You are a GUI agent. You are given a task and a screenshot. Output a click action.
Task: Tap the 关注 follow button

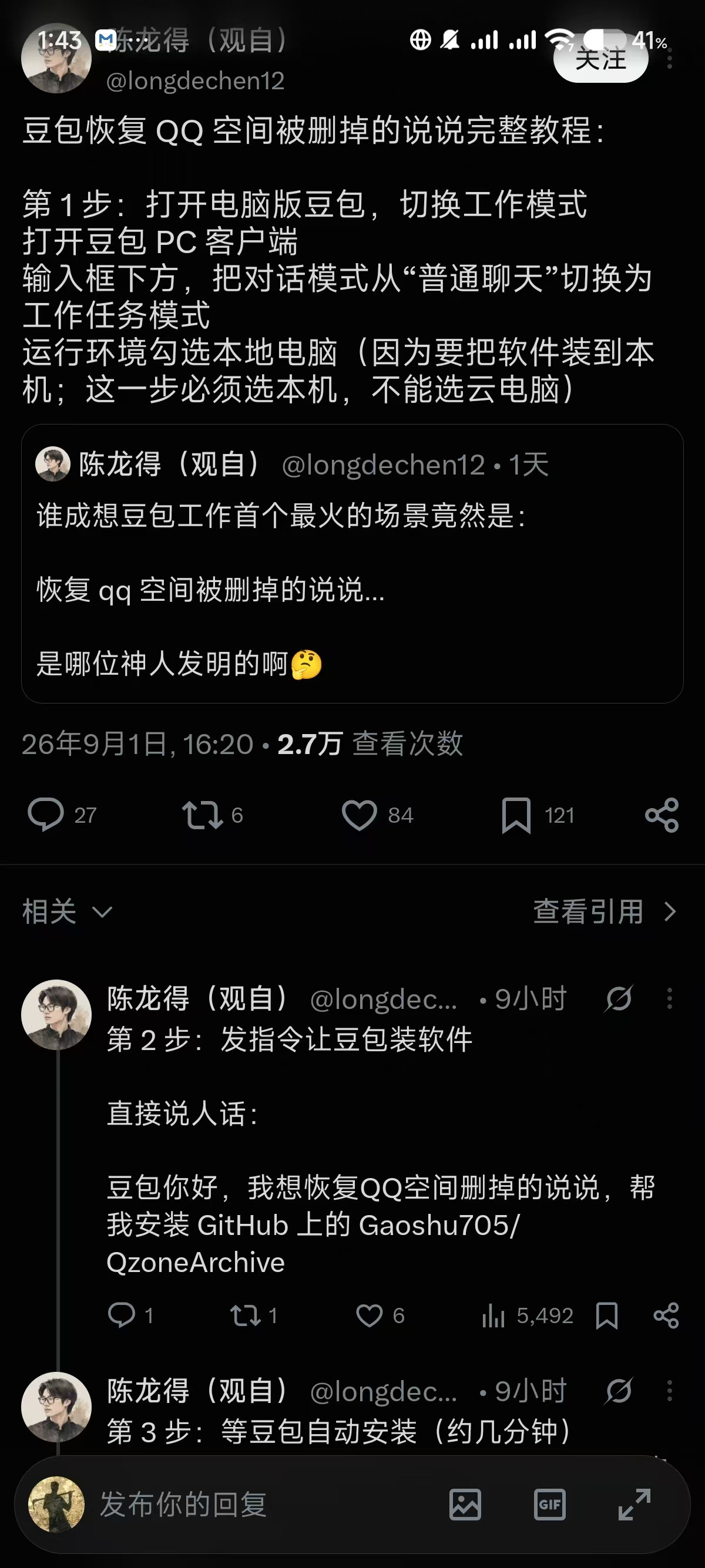tap(600, 60)
